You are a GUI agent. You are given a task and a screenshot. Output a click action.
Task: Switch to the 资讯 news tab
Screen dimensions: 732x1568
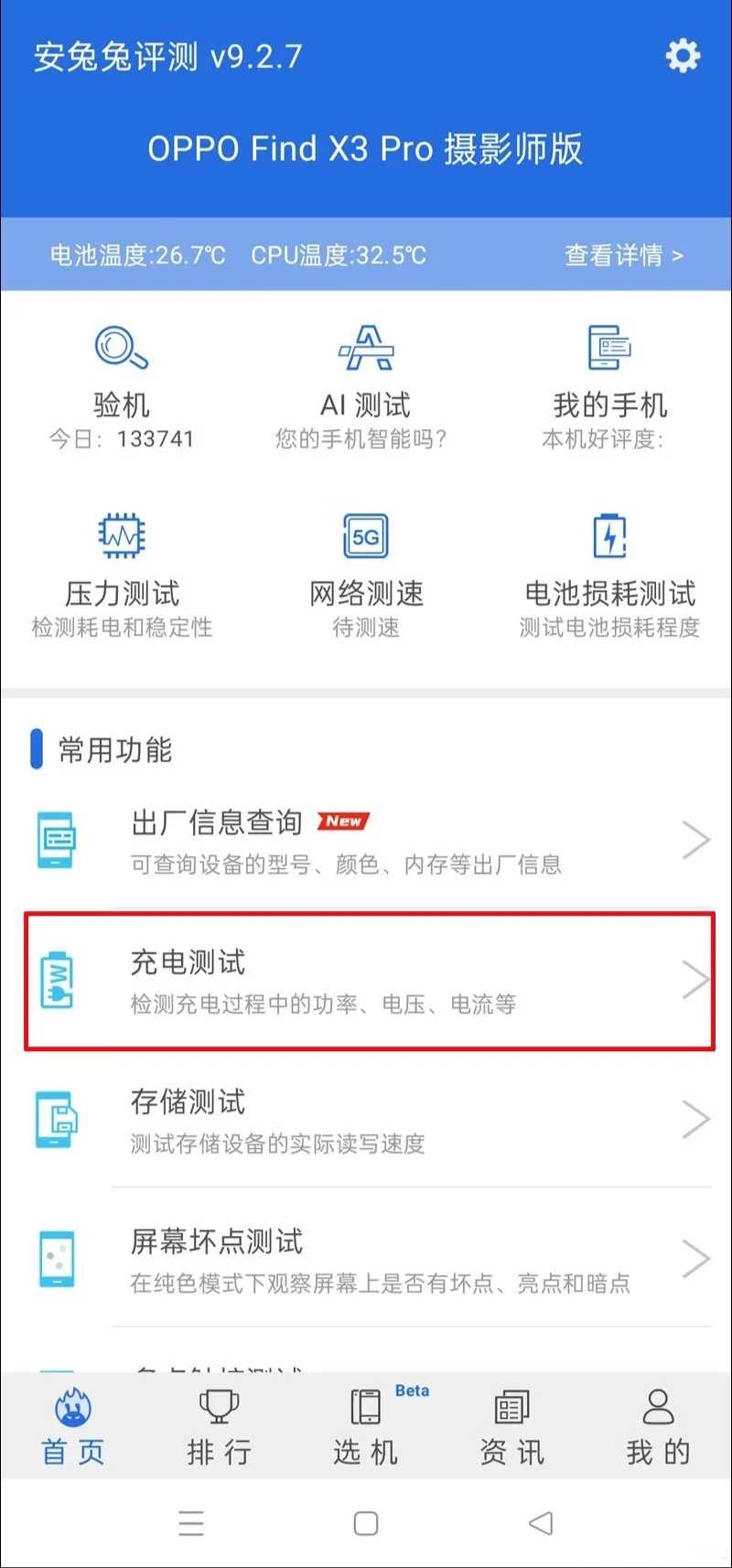click(x=511, y=1427)
